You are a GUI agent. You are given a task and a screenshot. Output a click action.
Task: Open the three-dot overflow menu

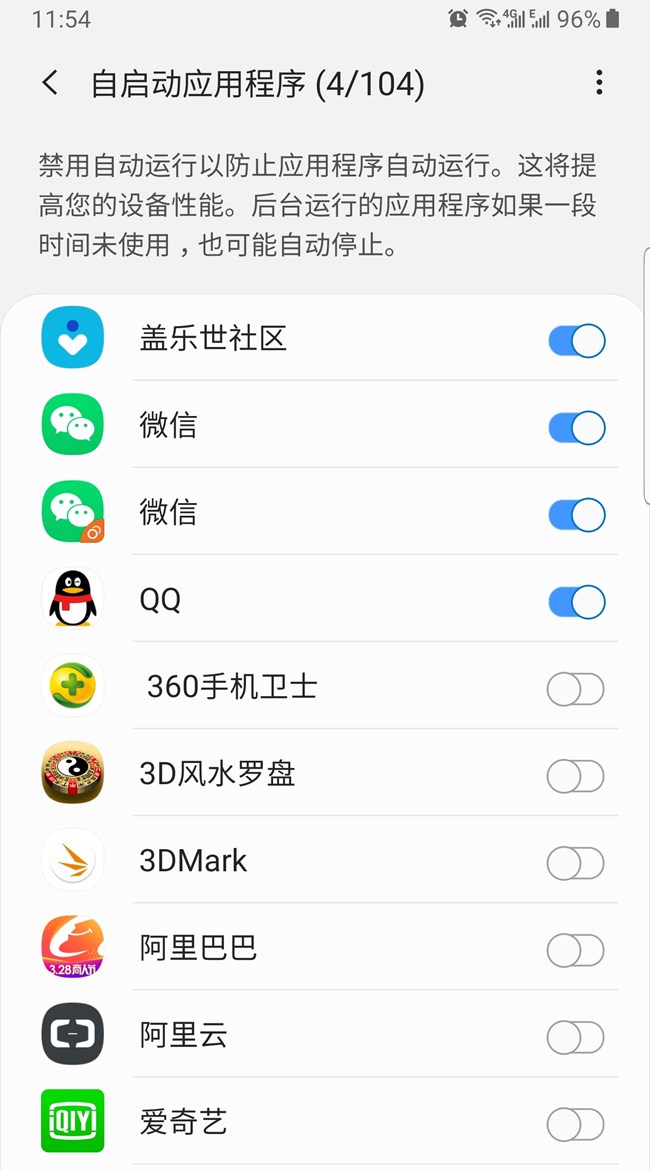point(599,83)
